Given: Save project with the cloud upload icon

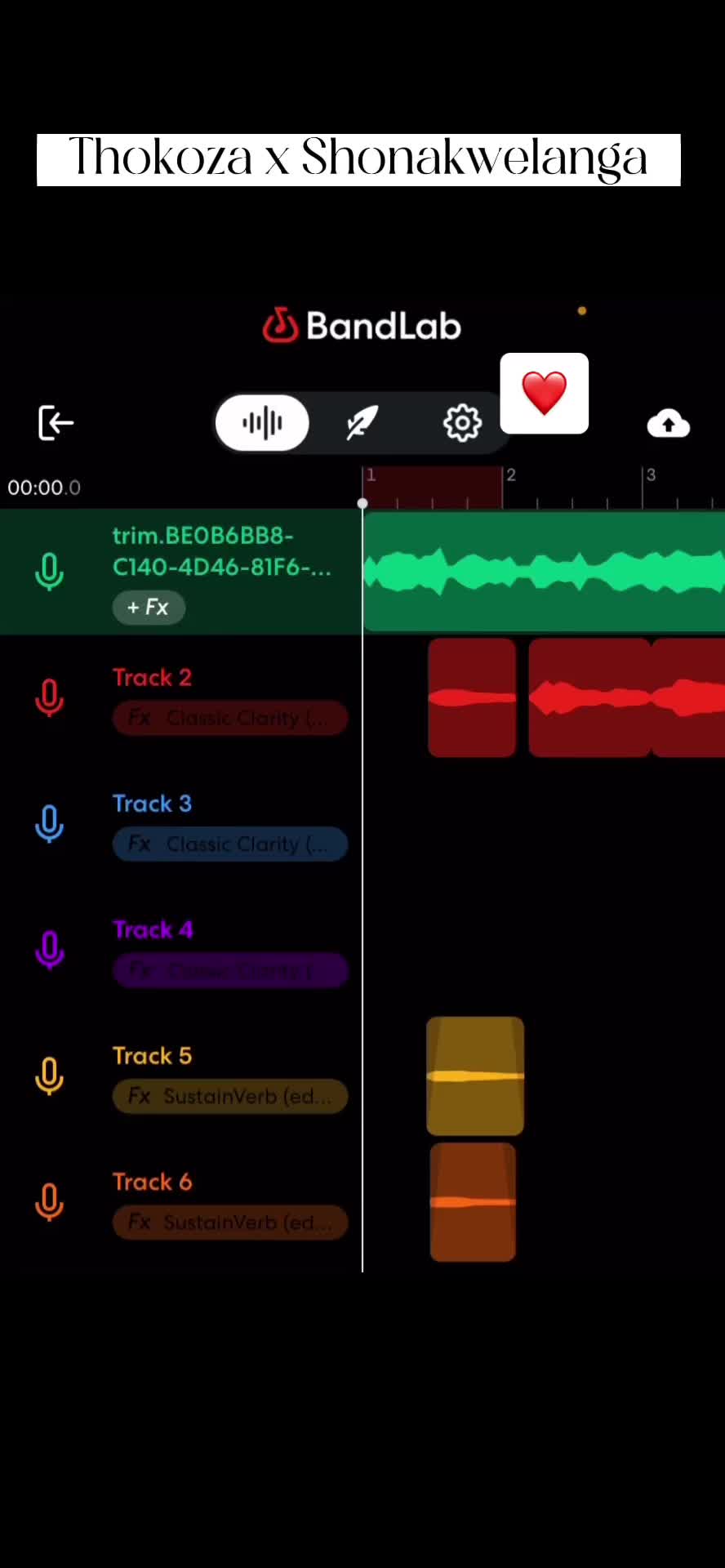Looking at the screenshot, I should (669, 423).
